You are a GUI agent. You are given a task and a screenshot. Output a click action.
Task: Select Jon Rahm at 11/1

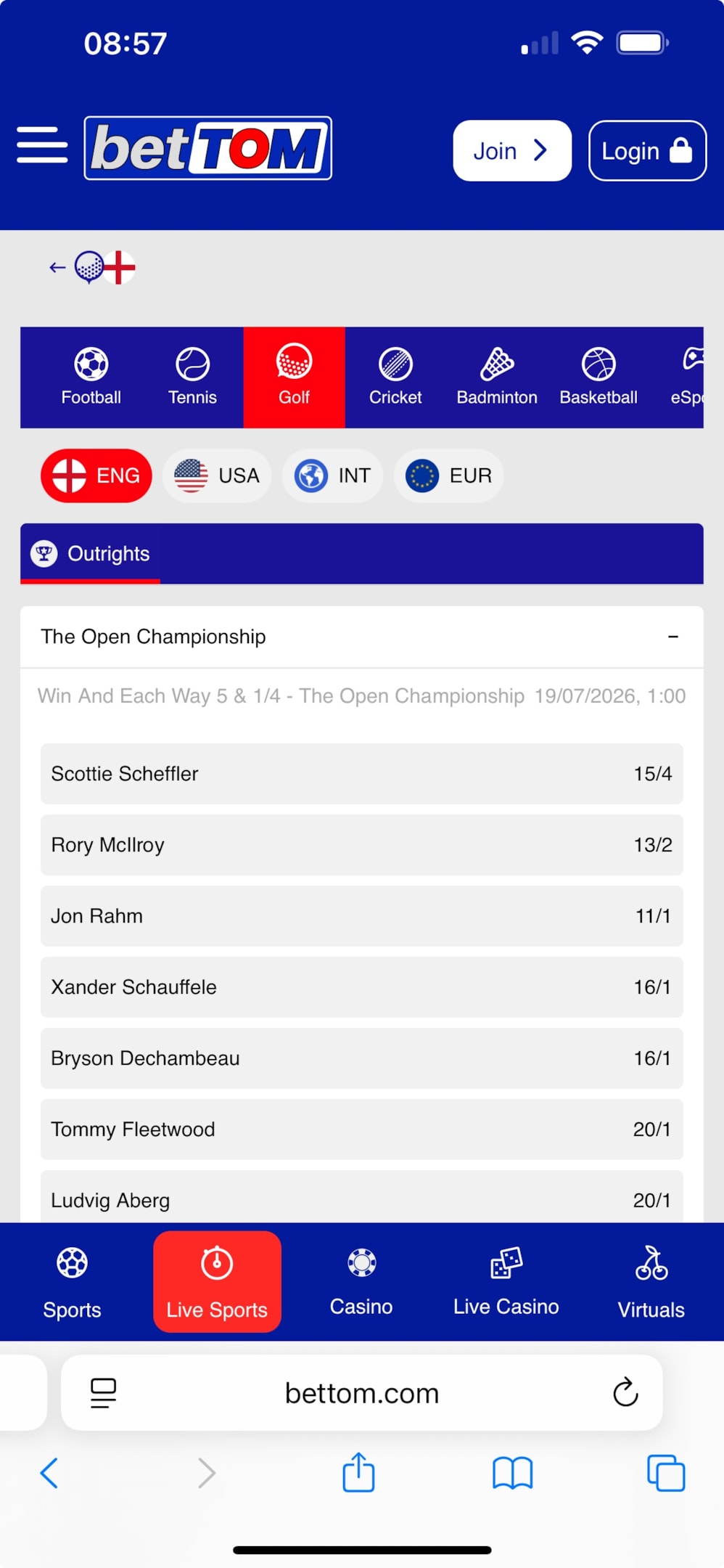(362, 915)
